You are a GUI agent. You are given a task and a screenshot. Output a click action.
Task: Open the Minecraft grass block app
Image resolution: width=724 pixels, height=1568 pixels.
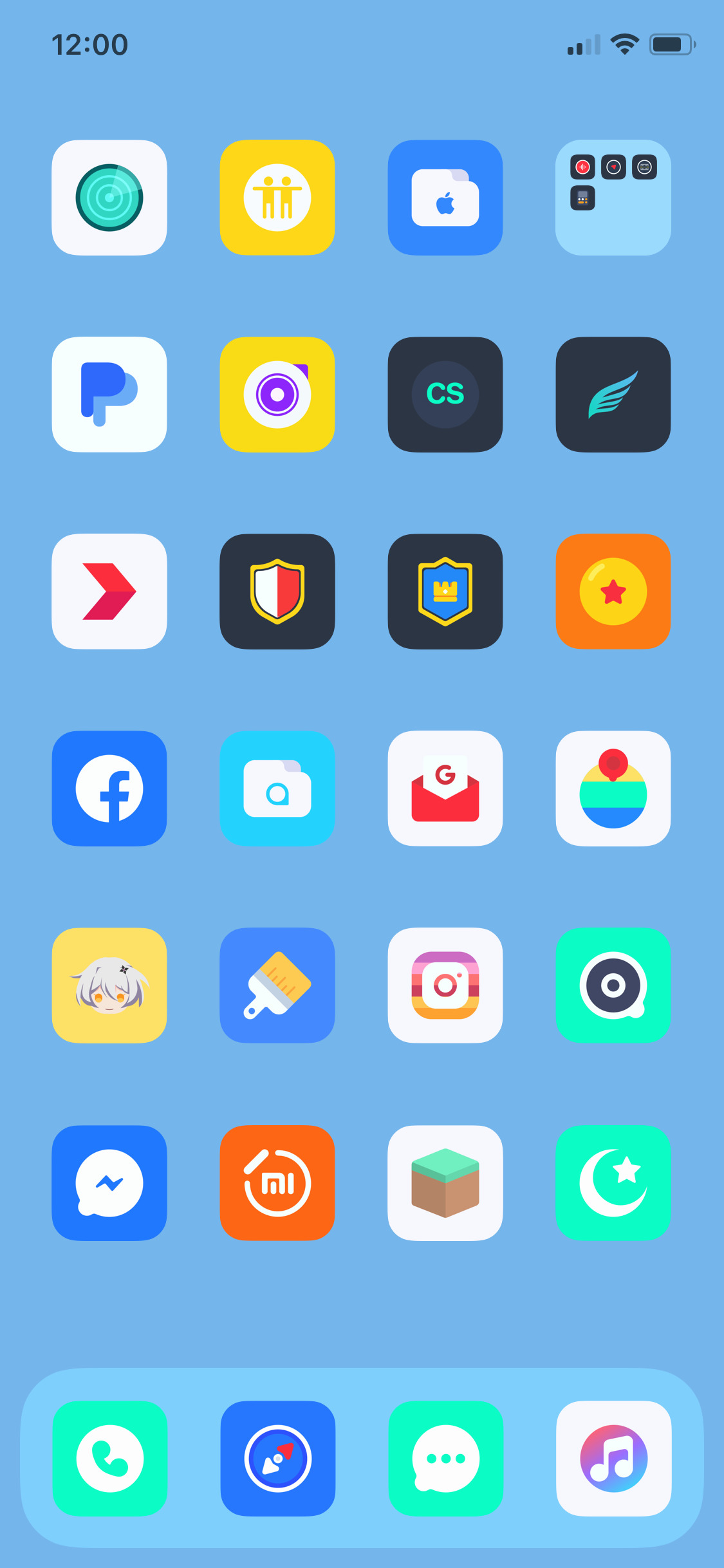tap(445, 1183)
